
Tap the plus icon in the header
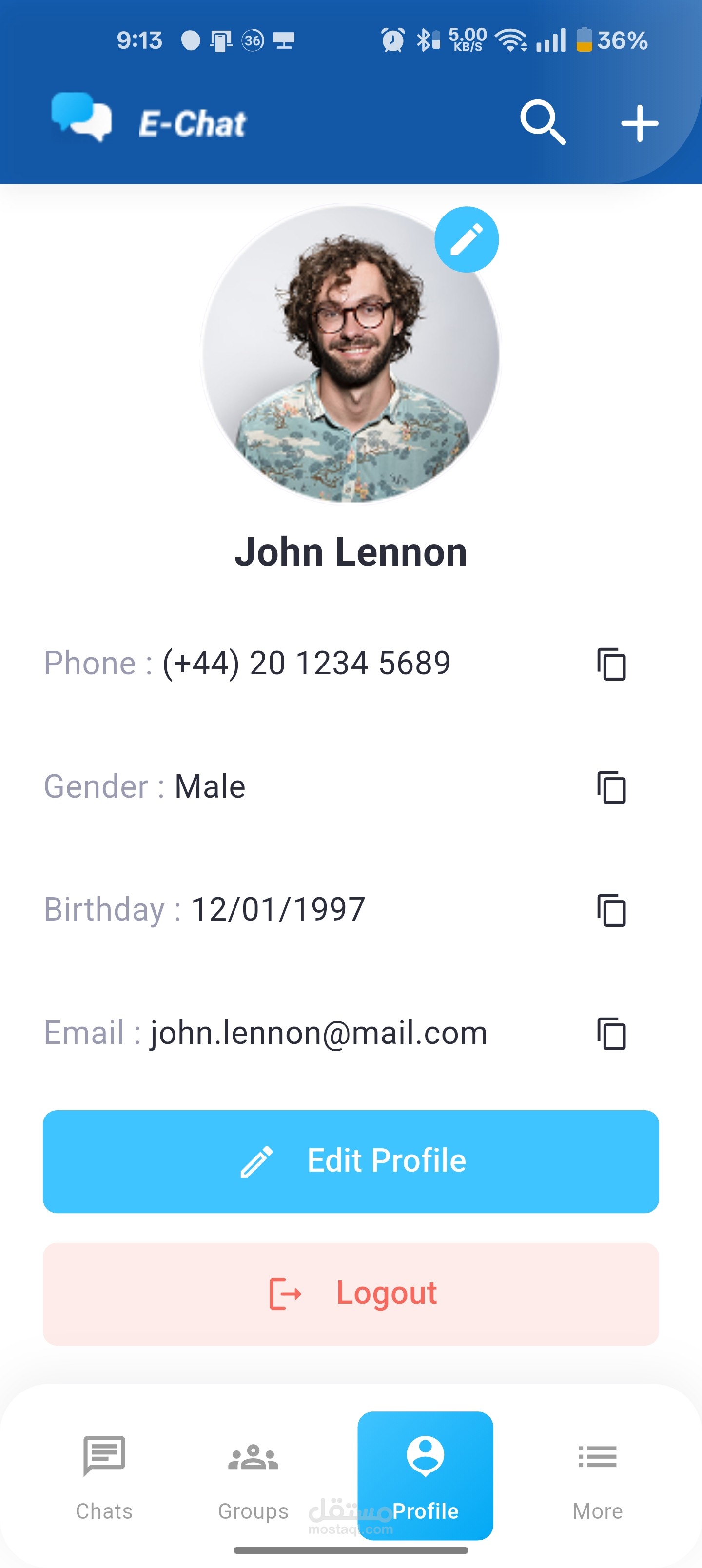639,123
